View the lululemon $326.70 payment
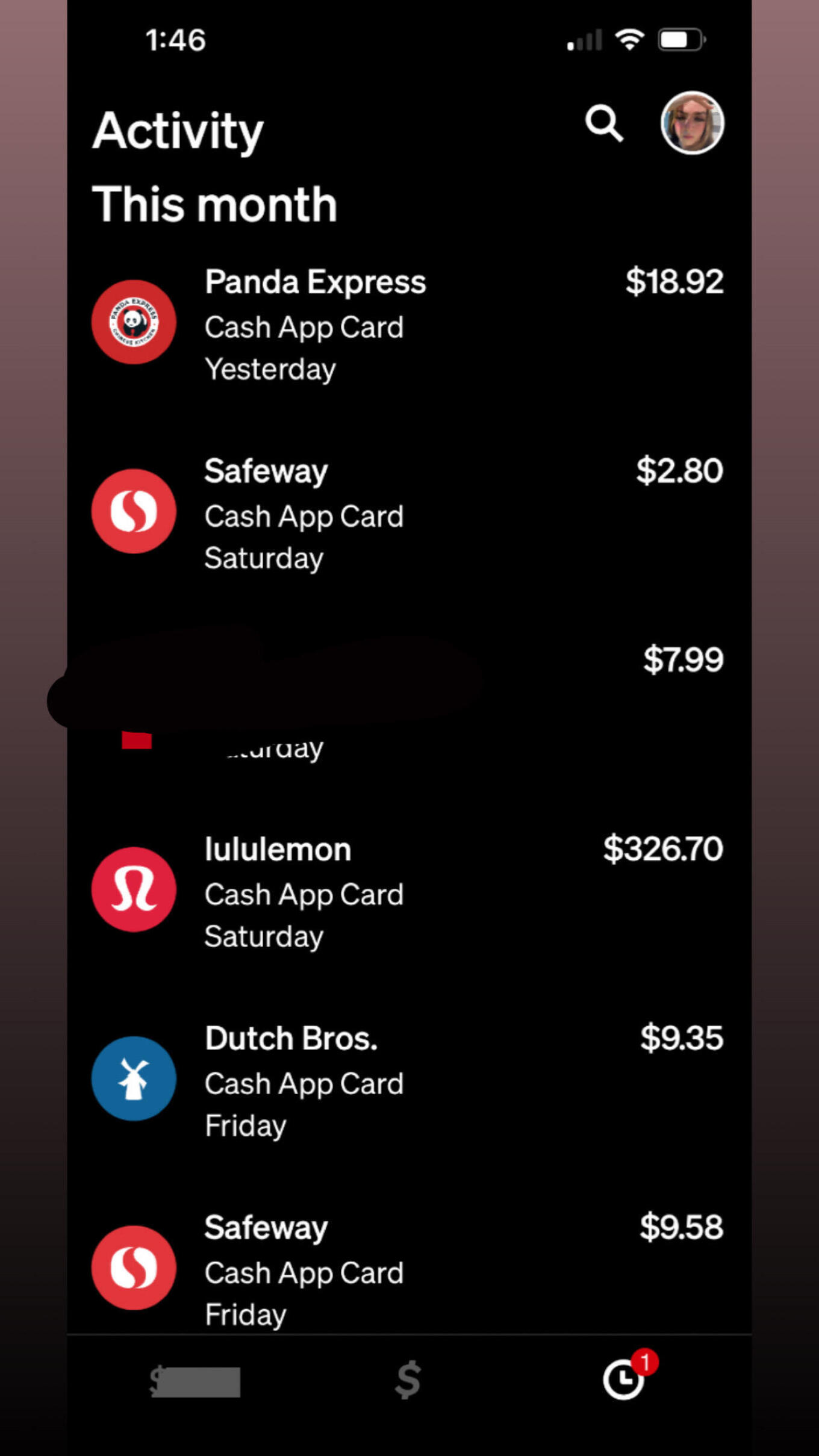 click(407, 891)
